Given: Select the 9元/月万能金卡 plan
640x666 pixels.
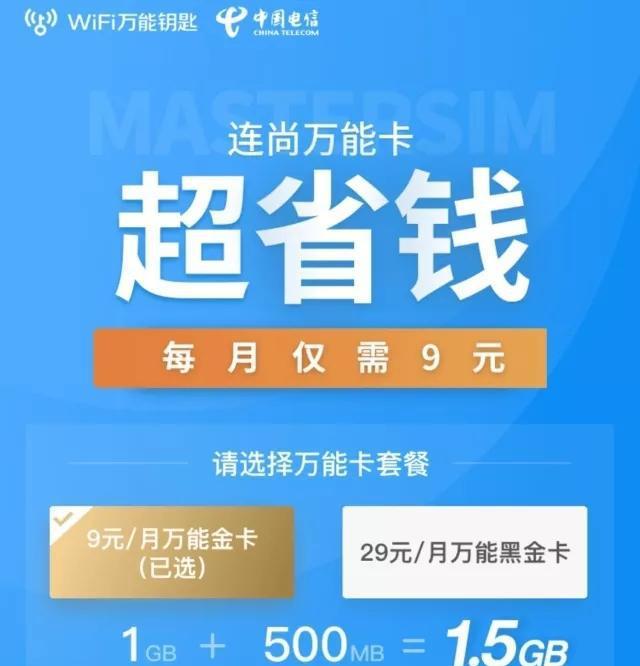Looking at the screenshot, I should coord(171,551).
